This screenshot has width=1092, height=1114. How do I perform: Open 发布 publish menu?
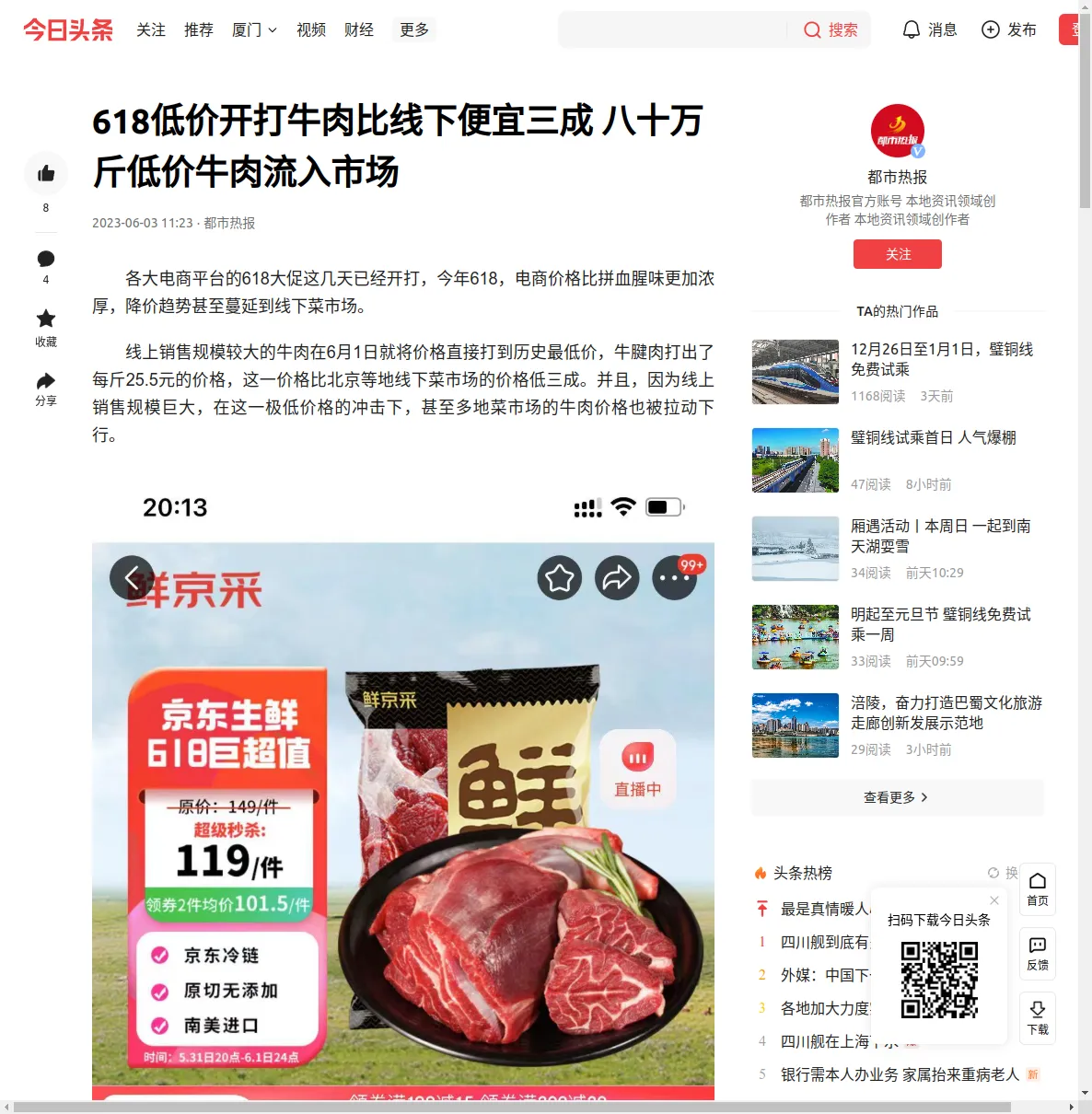click(1009, 30)
